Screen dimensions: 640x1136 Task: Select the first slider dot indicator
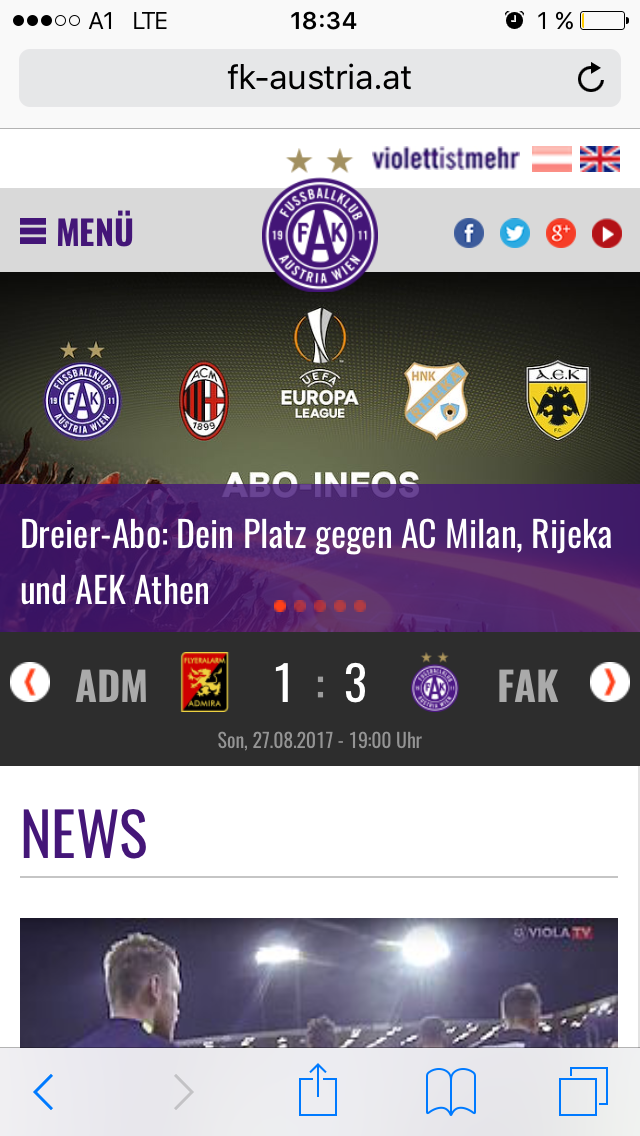[x=280, y=606]
